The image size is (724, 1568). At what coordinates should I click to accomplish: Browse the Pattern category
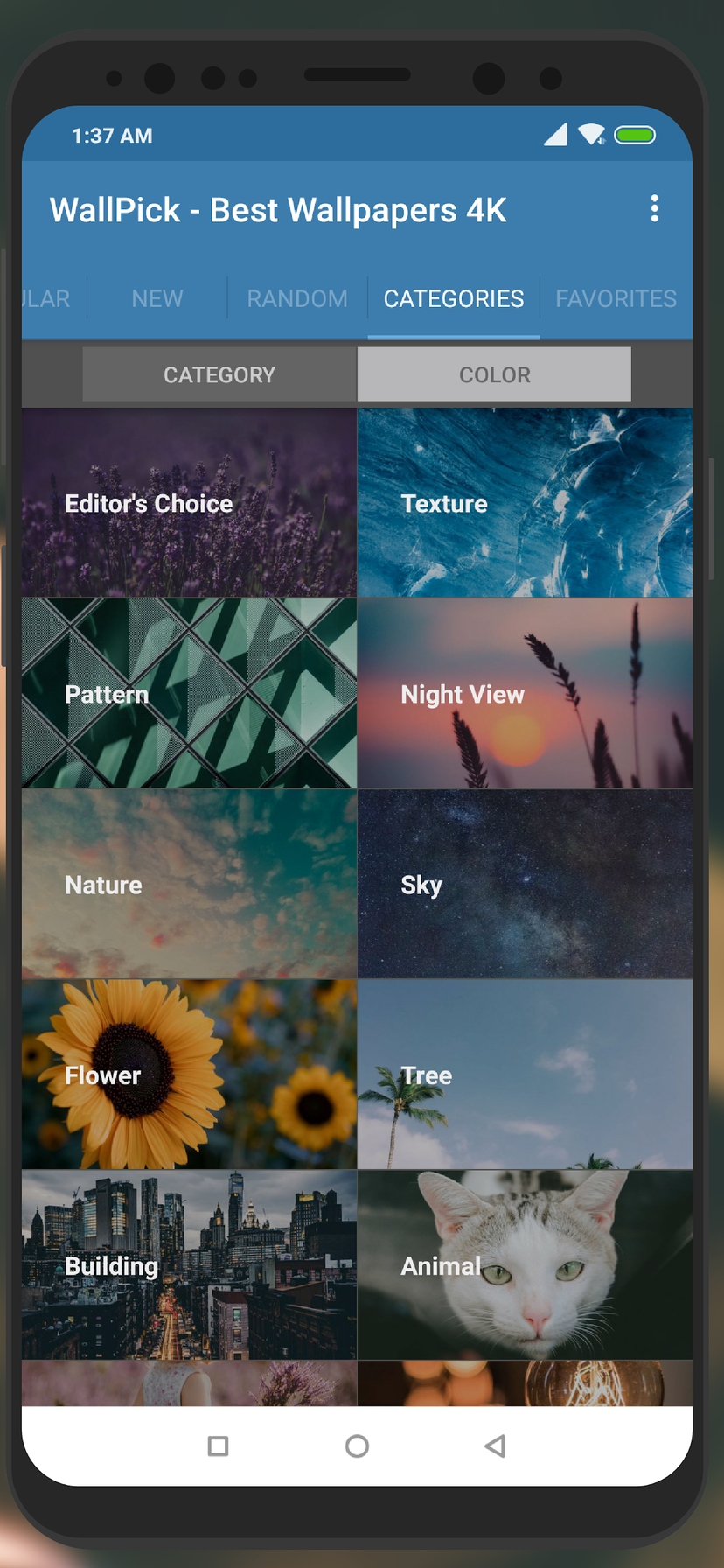(189, 694)
